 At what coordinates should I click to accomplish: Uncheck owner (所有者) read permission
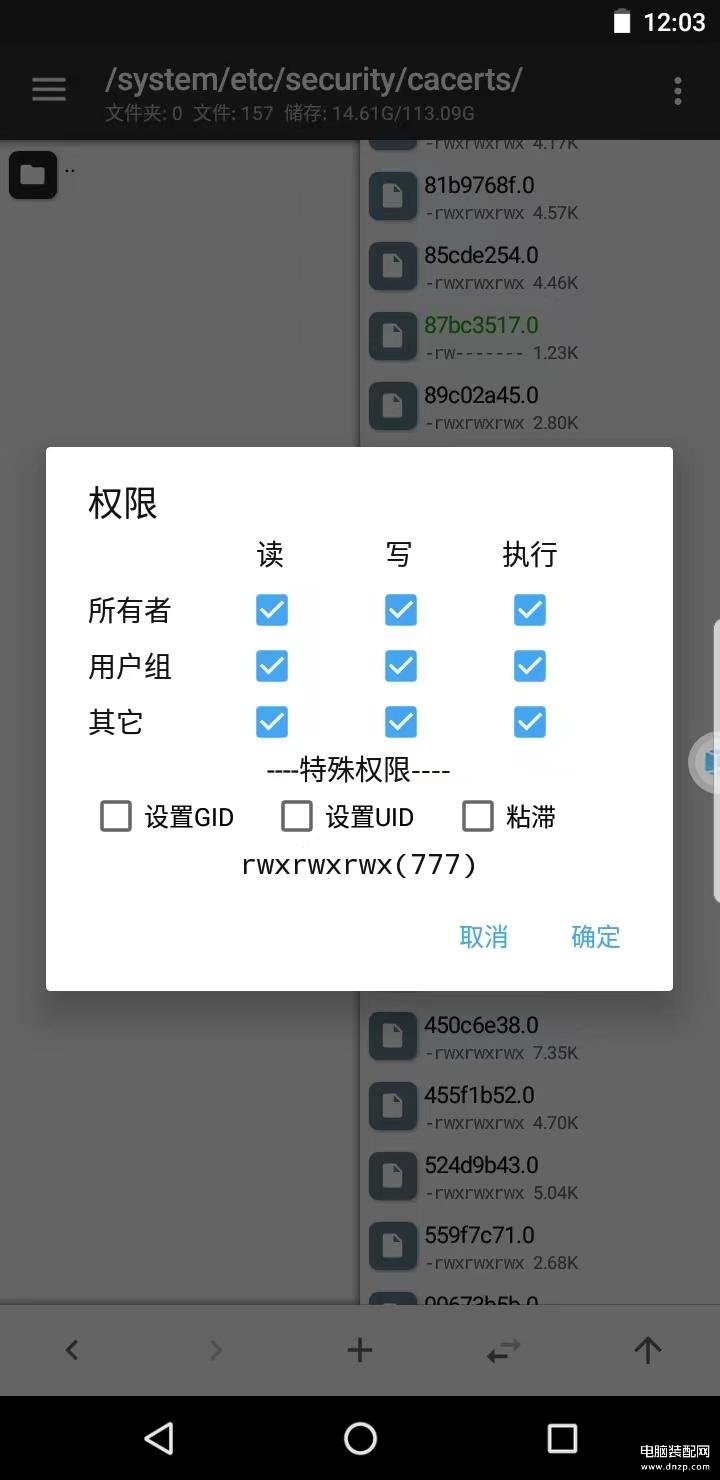click(272, 610)
